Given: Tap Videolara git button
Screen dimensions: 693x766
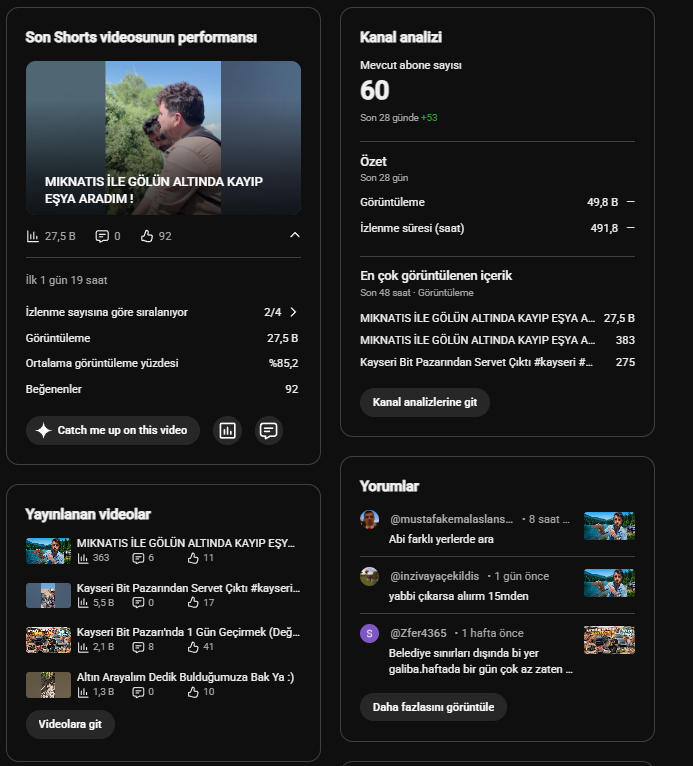Looking at the screenshot, I should (x=70, y=724).
